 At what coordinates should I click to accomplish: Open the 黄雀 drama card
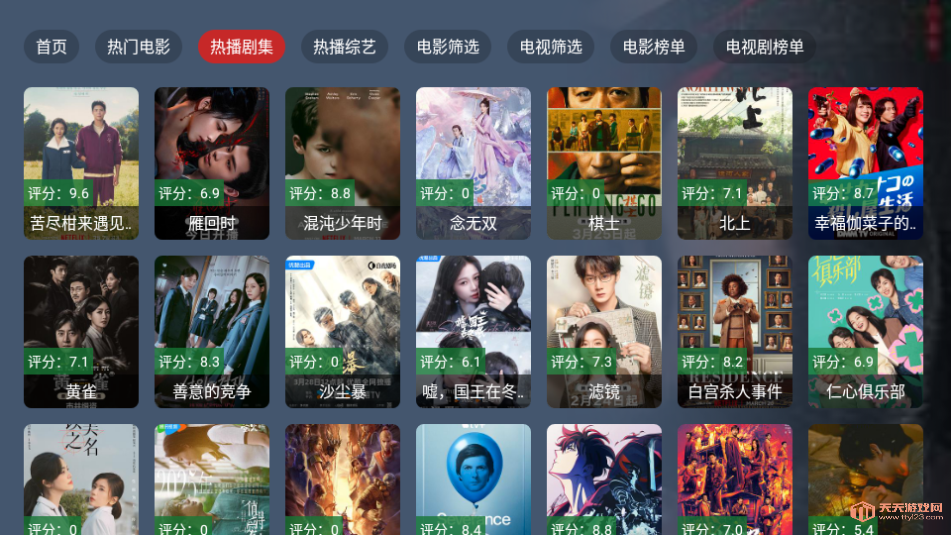(x=81, y=331)
